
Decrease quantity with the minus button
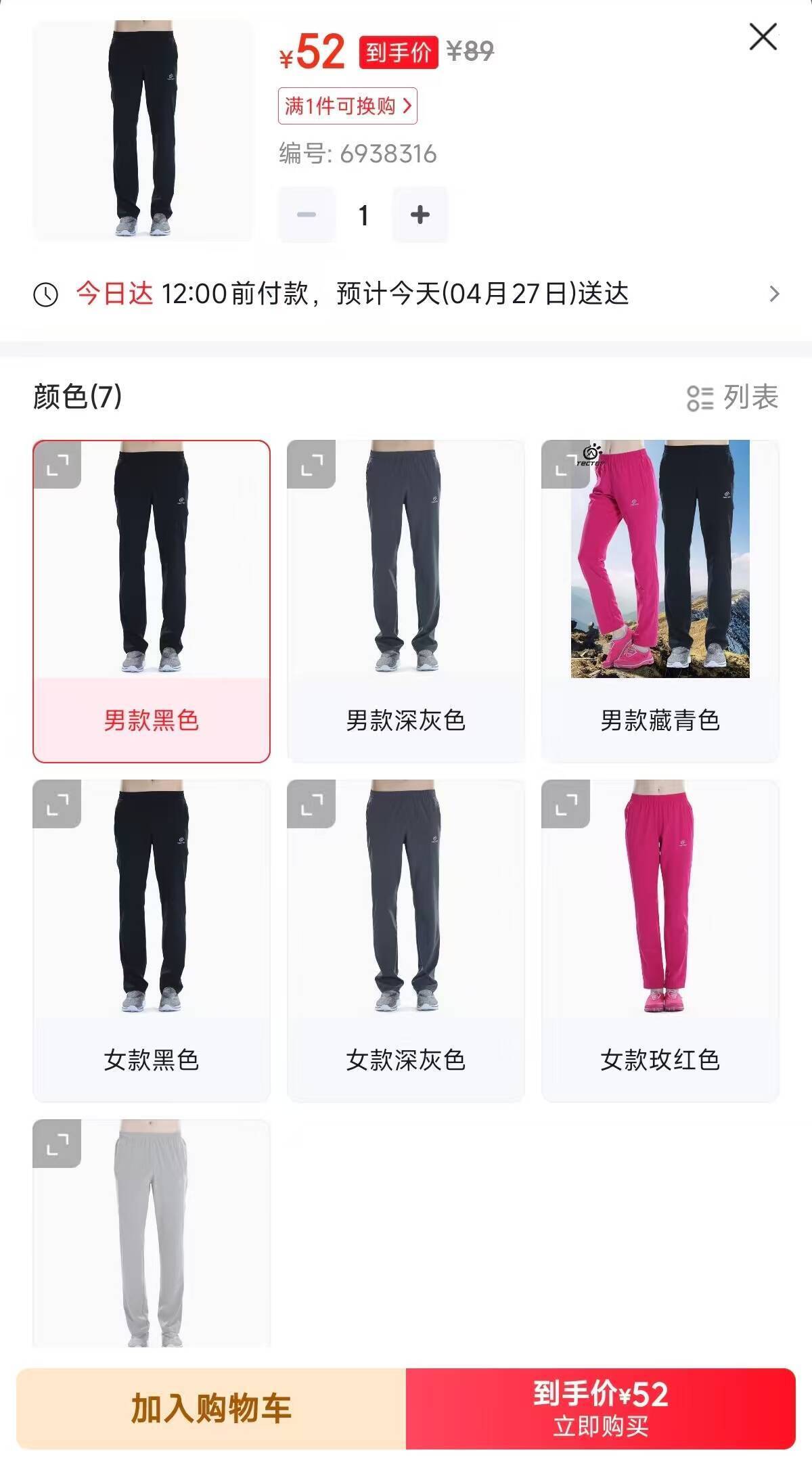pos(307,215)
